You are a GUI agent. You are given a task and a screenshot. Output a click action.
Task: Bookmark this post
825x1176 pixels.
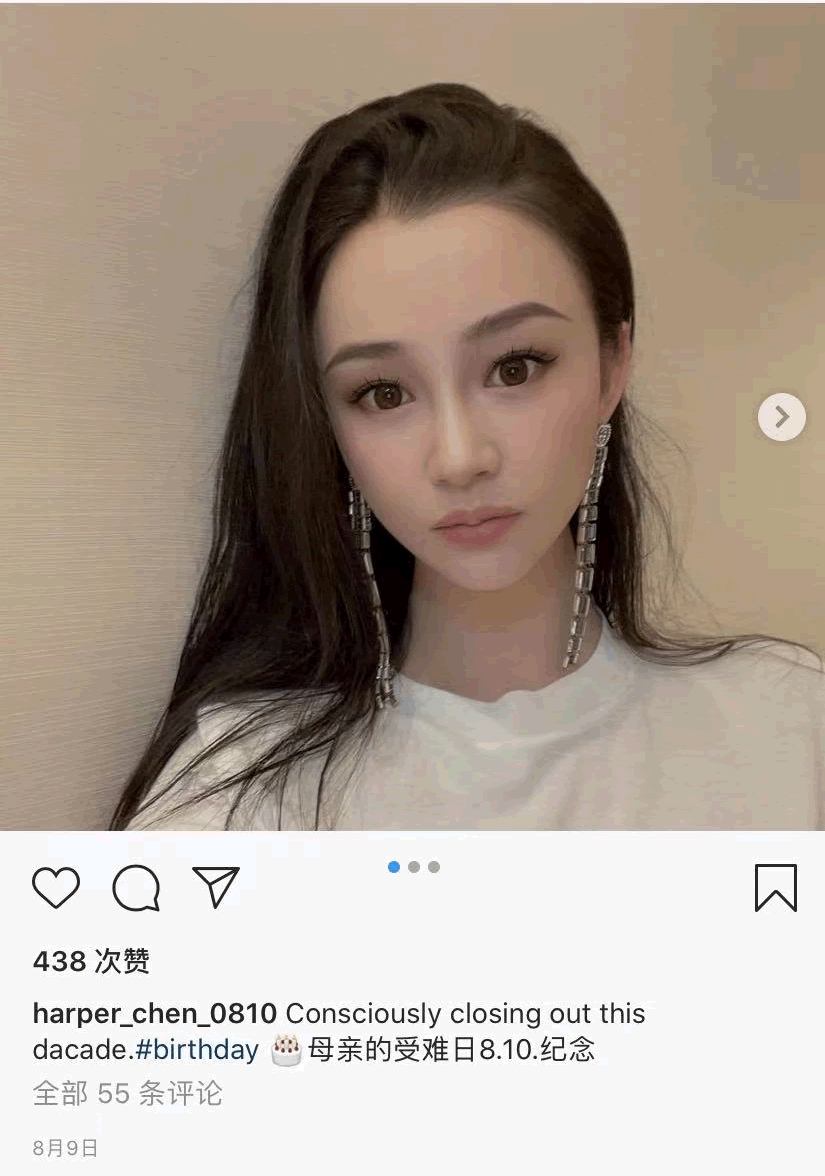775,888
